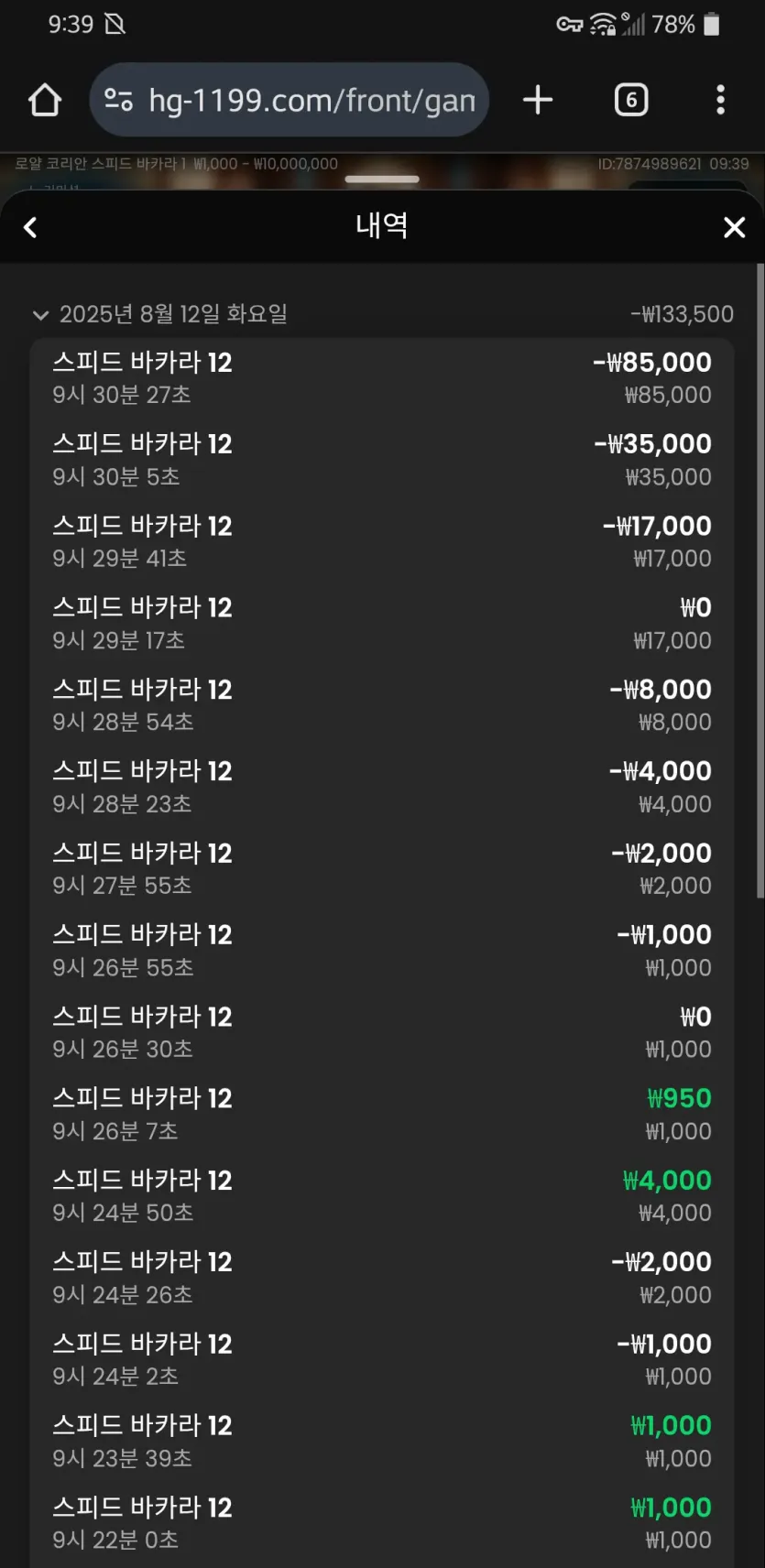
Task: Open a new browser tab
Action: [x=538, y=100]
